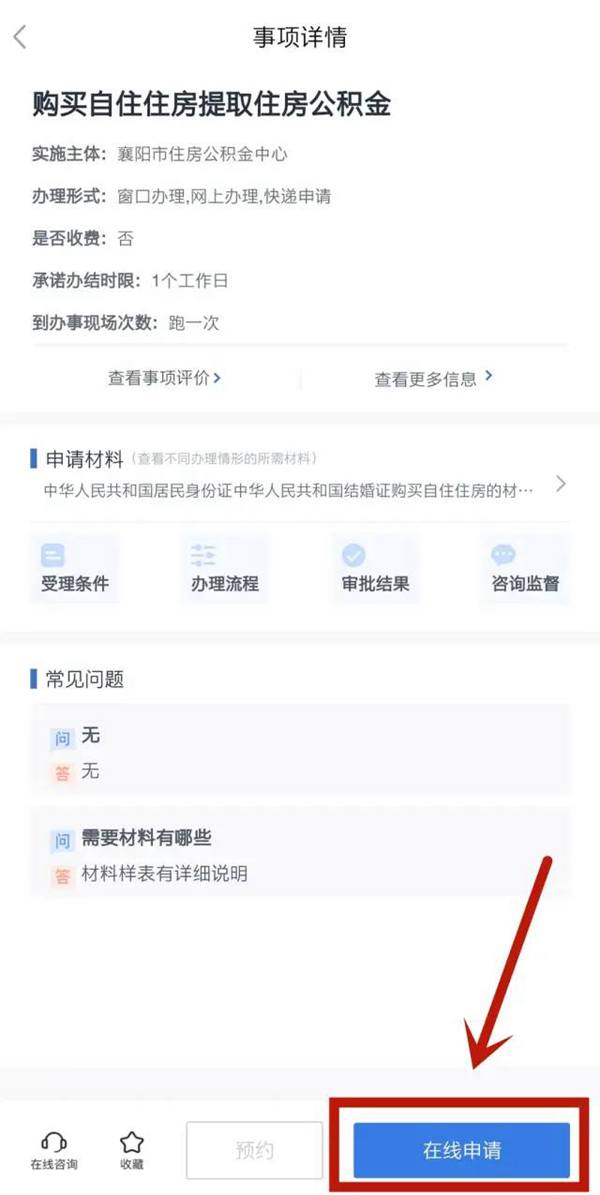Expand the 申请材料 list chevron
Screen dimensions: 600x1195
click(x=560, y=484)
